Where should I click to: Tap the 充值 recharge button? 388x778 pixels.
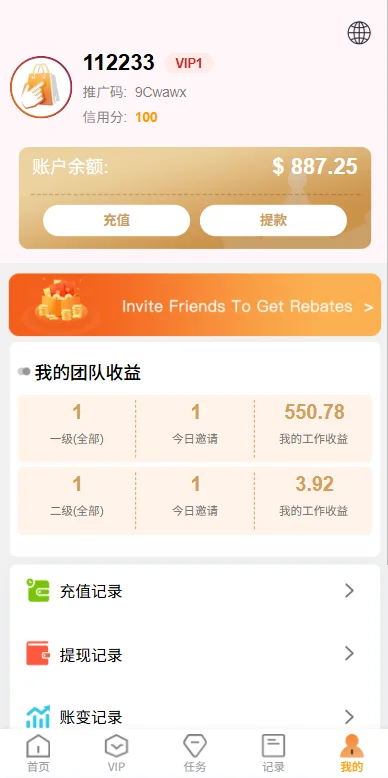117,220
